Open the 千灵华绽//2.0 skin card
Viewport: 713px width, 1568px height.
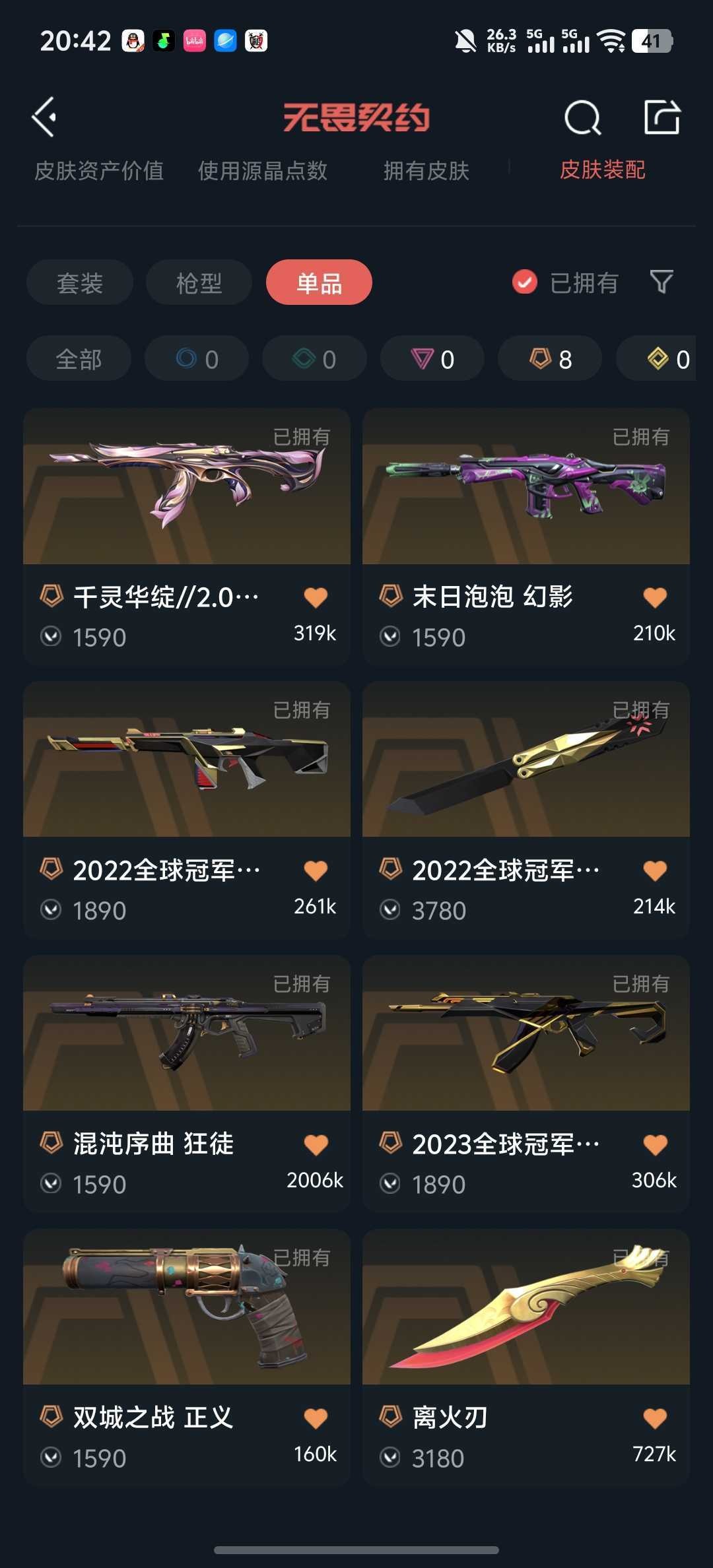tap(187, 536)
